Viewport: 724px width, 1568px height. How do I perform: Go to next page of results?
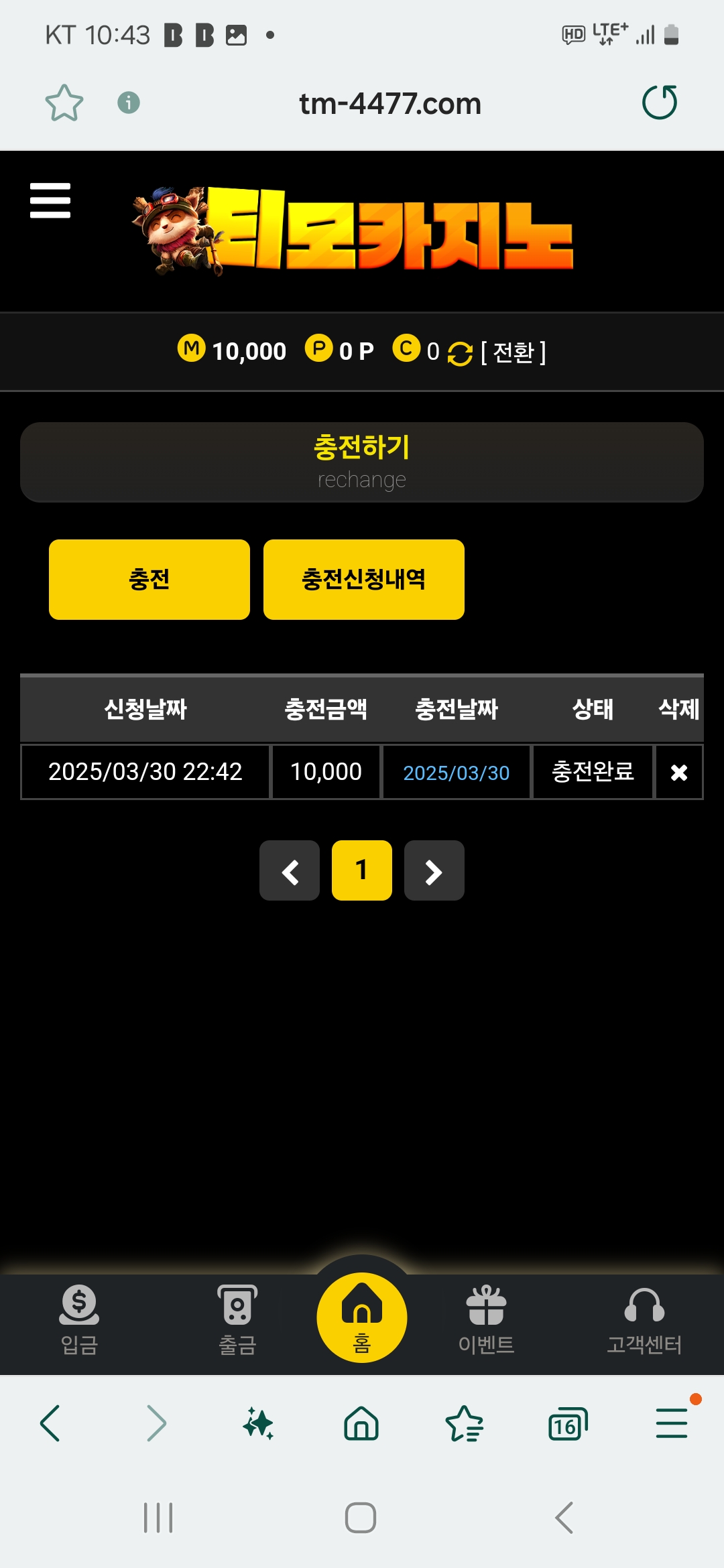pyautogui.click(x=434, y=870)
